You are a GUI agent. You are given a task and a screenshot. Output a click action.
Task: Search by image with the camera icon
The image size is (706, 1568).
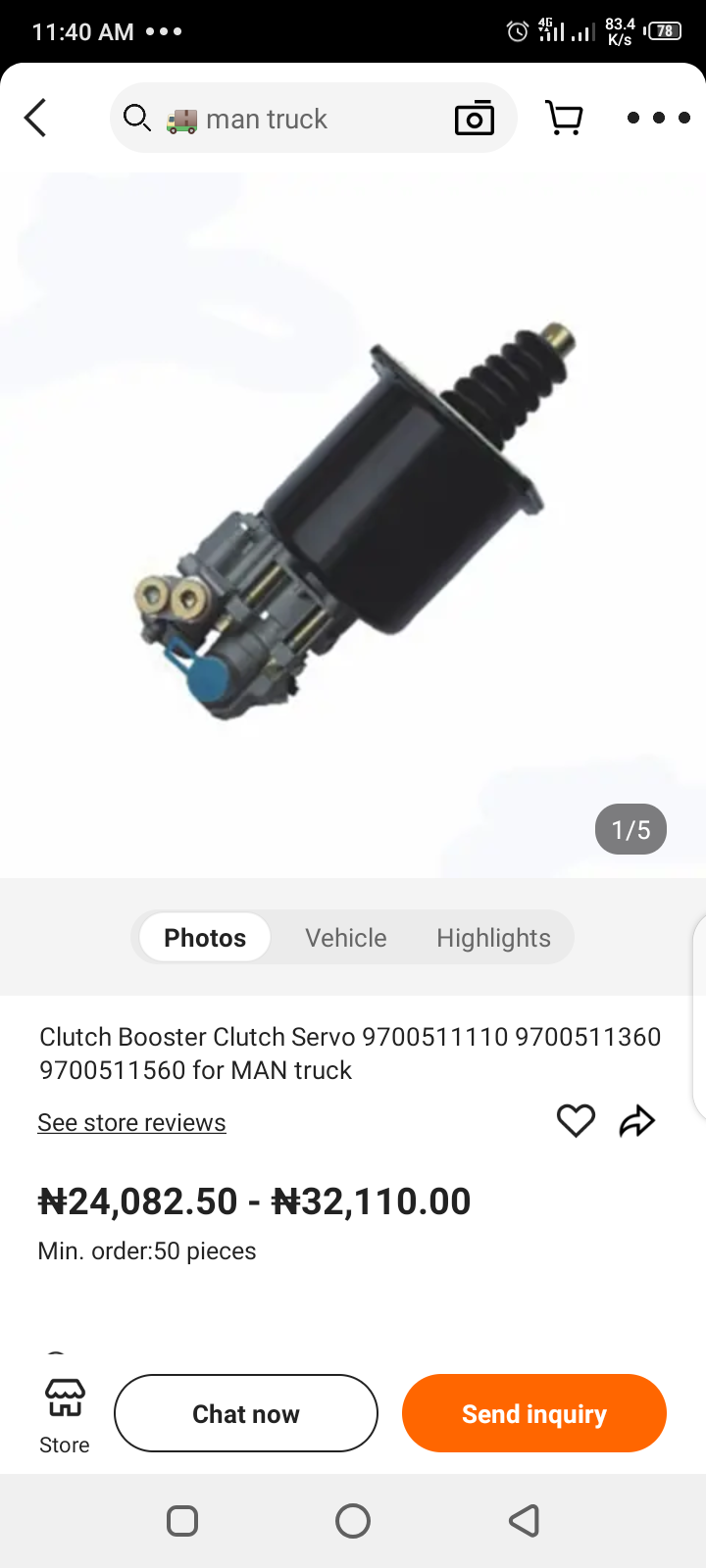click(475, 119)
